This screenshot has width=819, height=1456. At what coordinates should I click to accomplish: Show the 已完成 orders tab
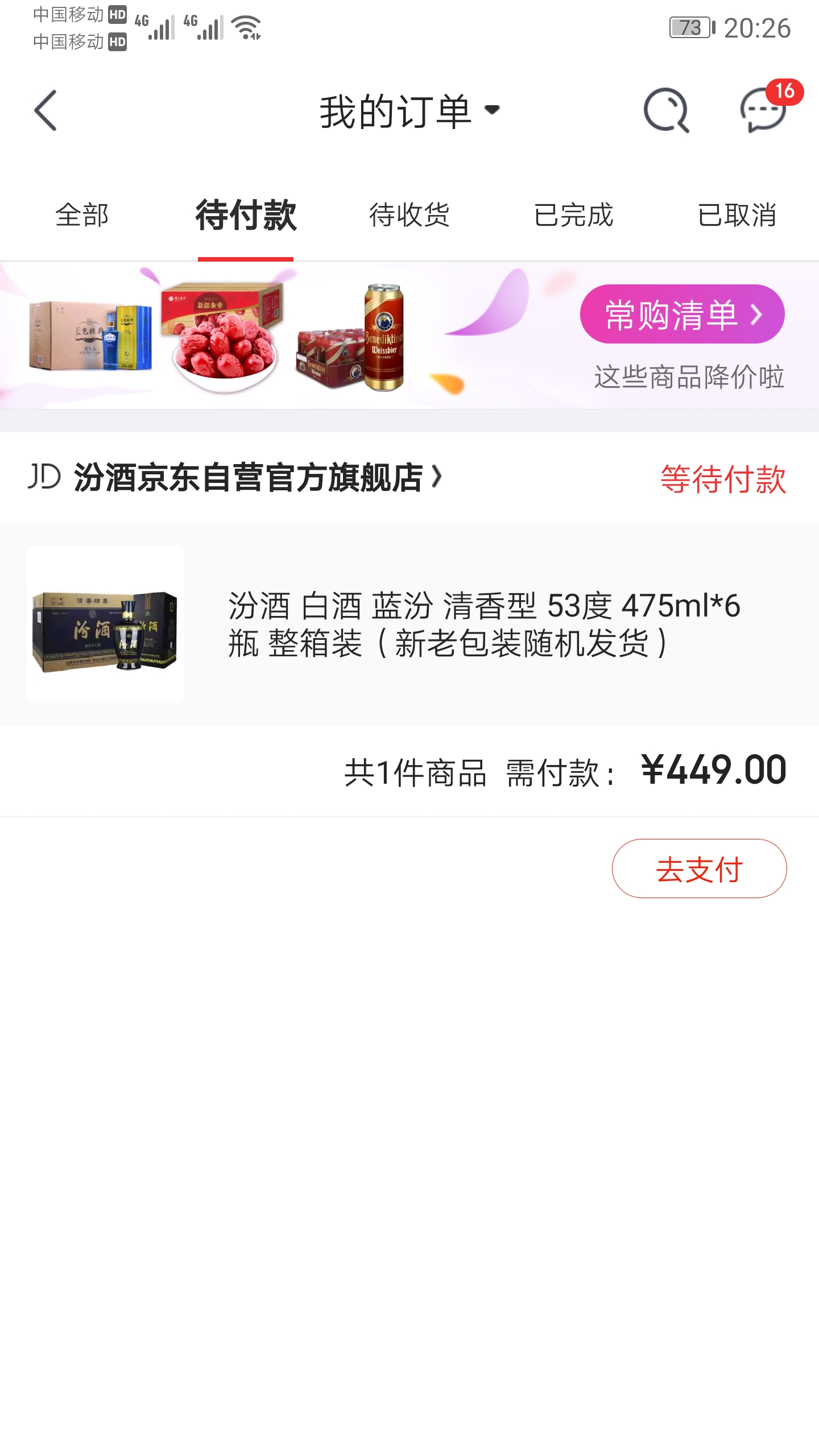[573, 216]
